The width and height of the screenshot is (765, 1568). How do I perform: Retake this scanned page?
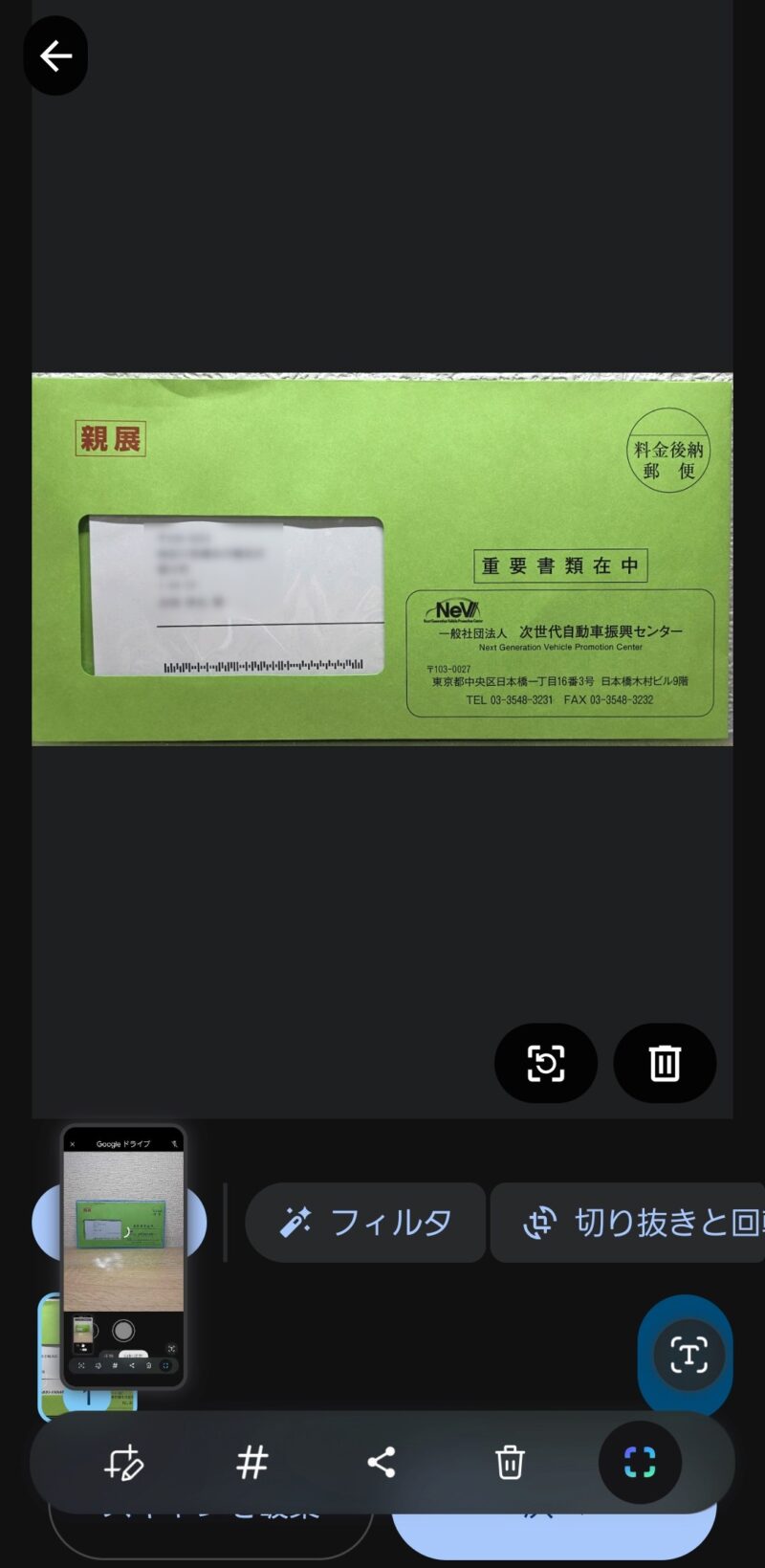tap(546, 1063)
